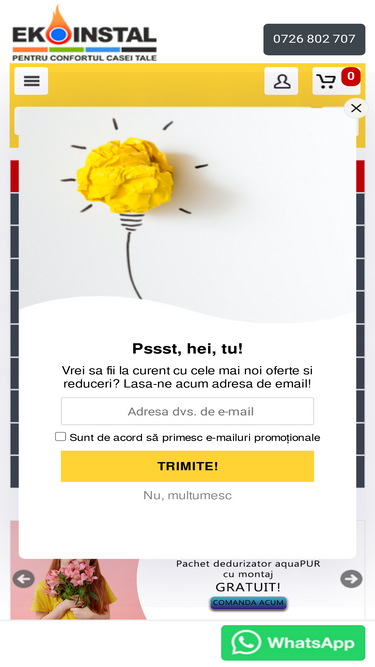
Task: Open the shopping cart
Action: 336,81
